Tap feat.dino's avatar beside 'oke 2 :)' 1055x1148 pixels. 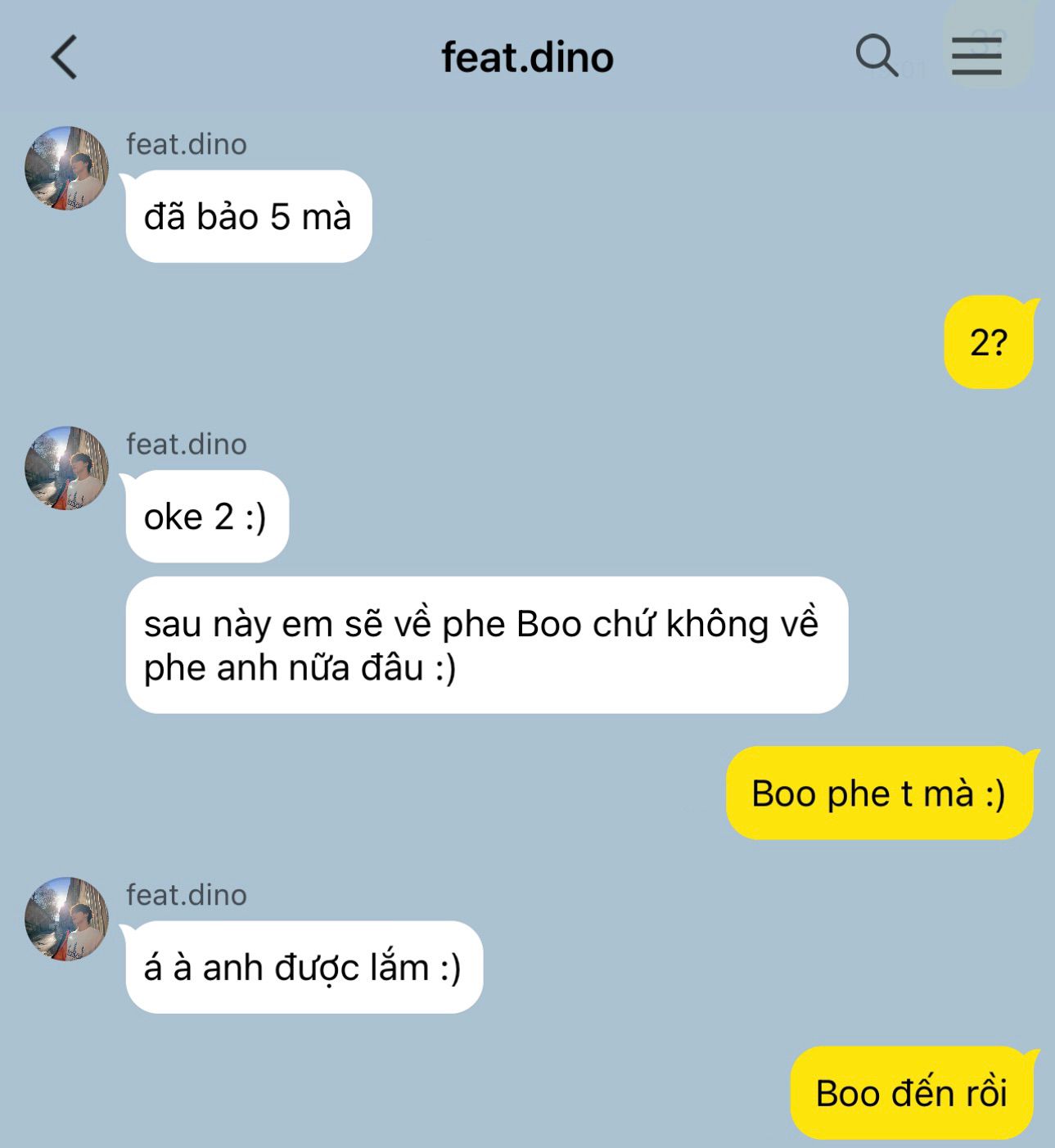pos(66,468)
